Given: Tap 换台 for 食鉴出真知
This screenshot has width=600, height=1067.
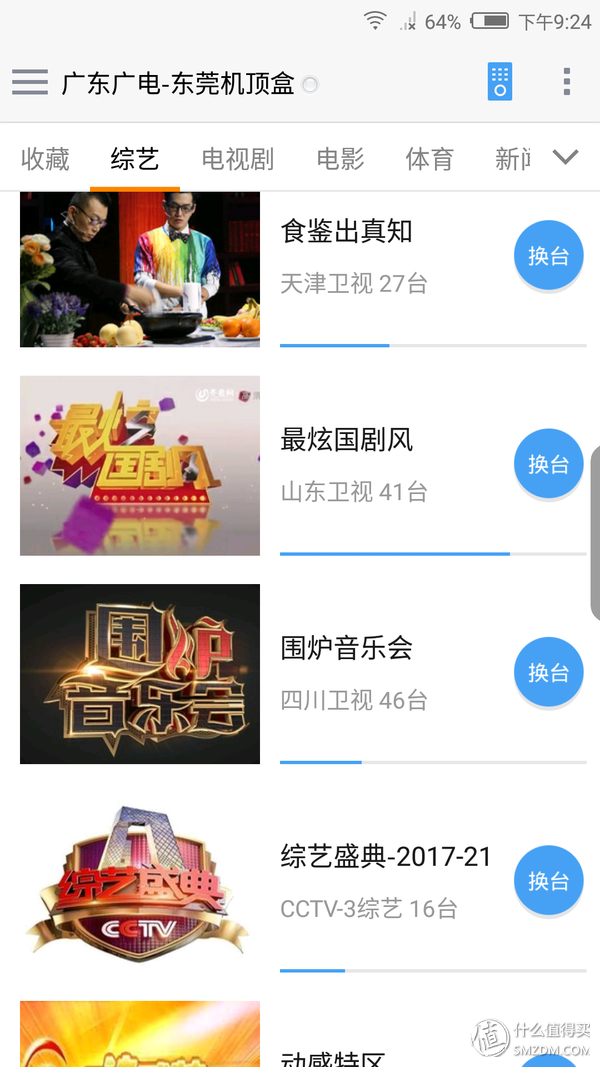Looking at the screenshot, I should 548,256.
